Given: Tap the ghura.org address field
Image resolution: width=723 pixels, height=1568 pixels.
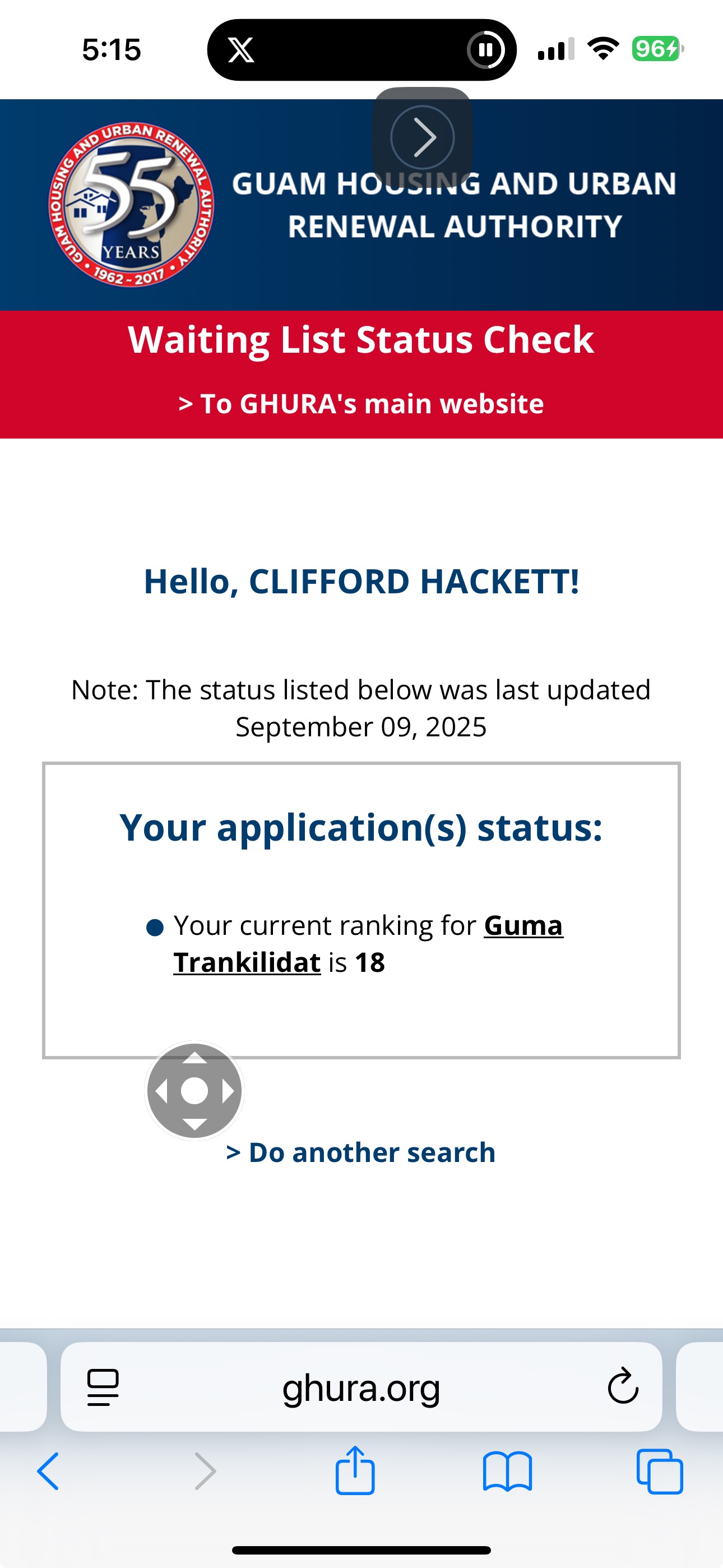Looking at the screenshot, I should tap(361, 1389).
